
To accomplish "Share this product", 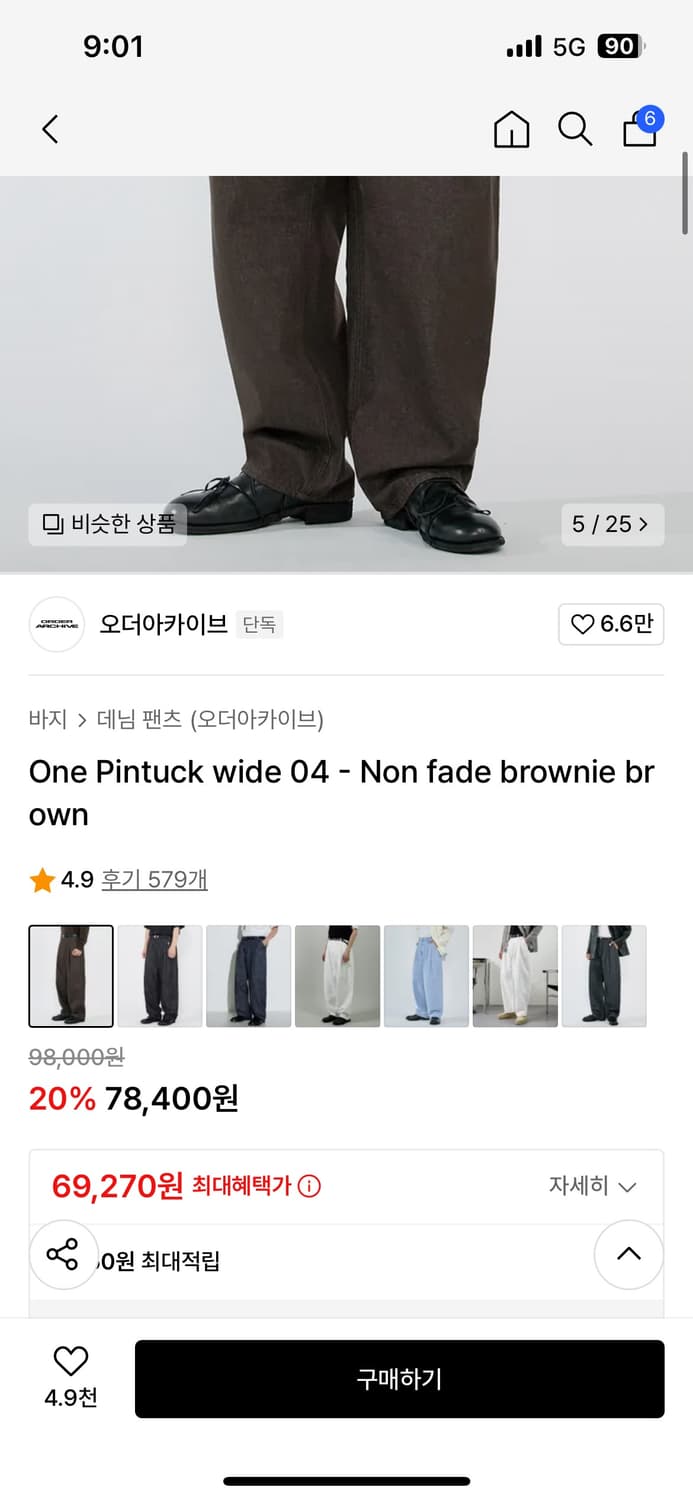I will (x=63, y=1254).
